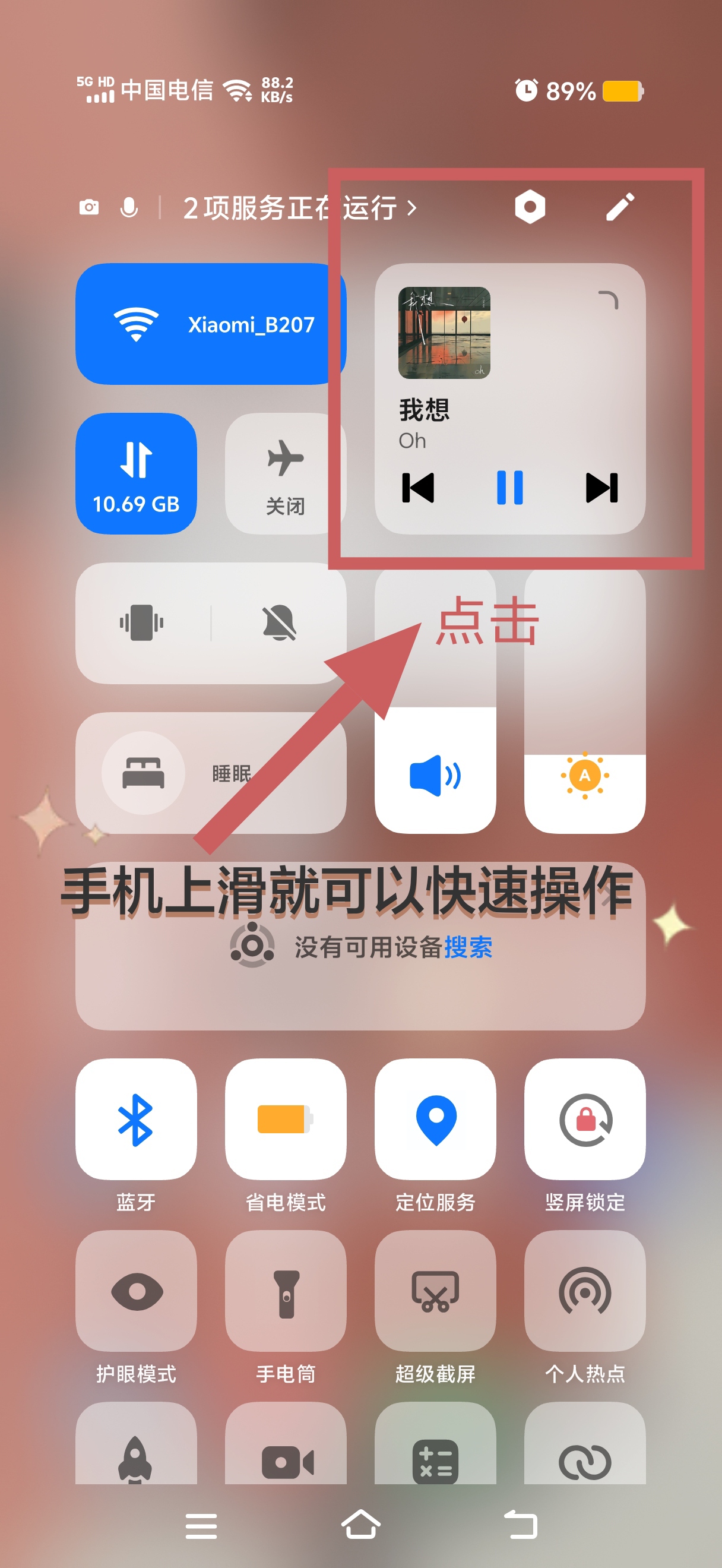Enable airplane mode
Viewport: 722px width, 1568px height.
(x=285, y=473)
